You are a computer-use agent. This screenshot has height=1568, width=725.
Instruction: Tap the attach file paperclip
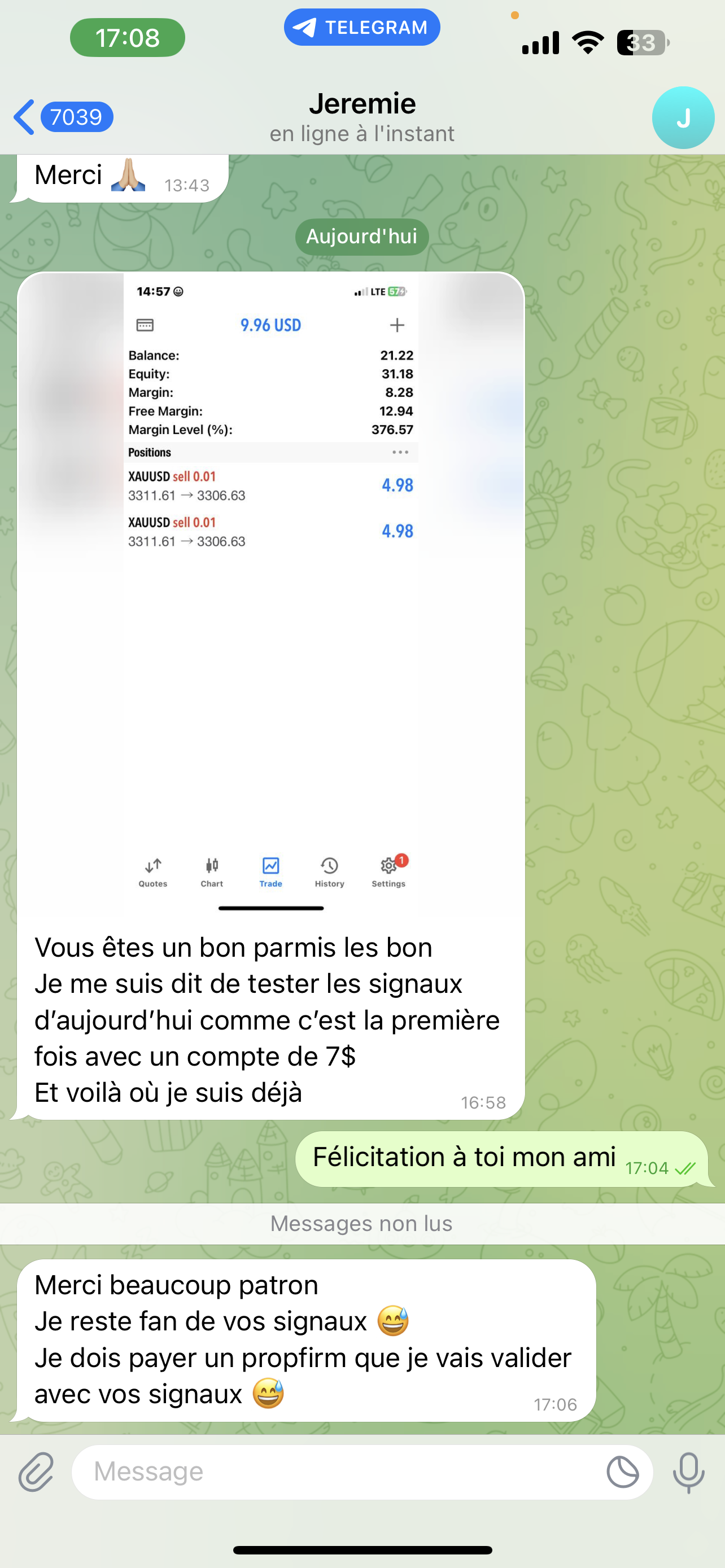(x=37, y=1473)
